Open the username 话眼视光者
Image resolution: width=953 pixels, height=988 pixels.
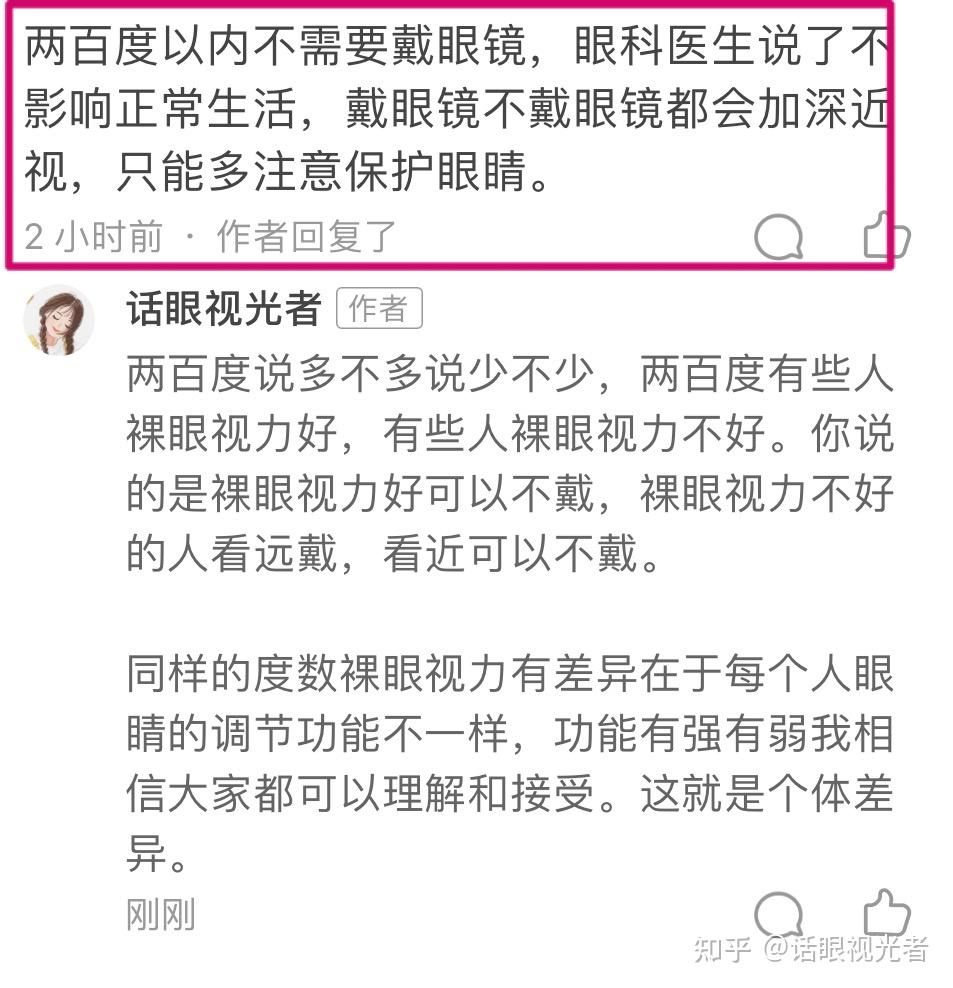223,310
